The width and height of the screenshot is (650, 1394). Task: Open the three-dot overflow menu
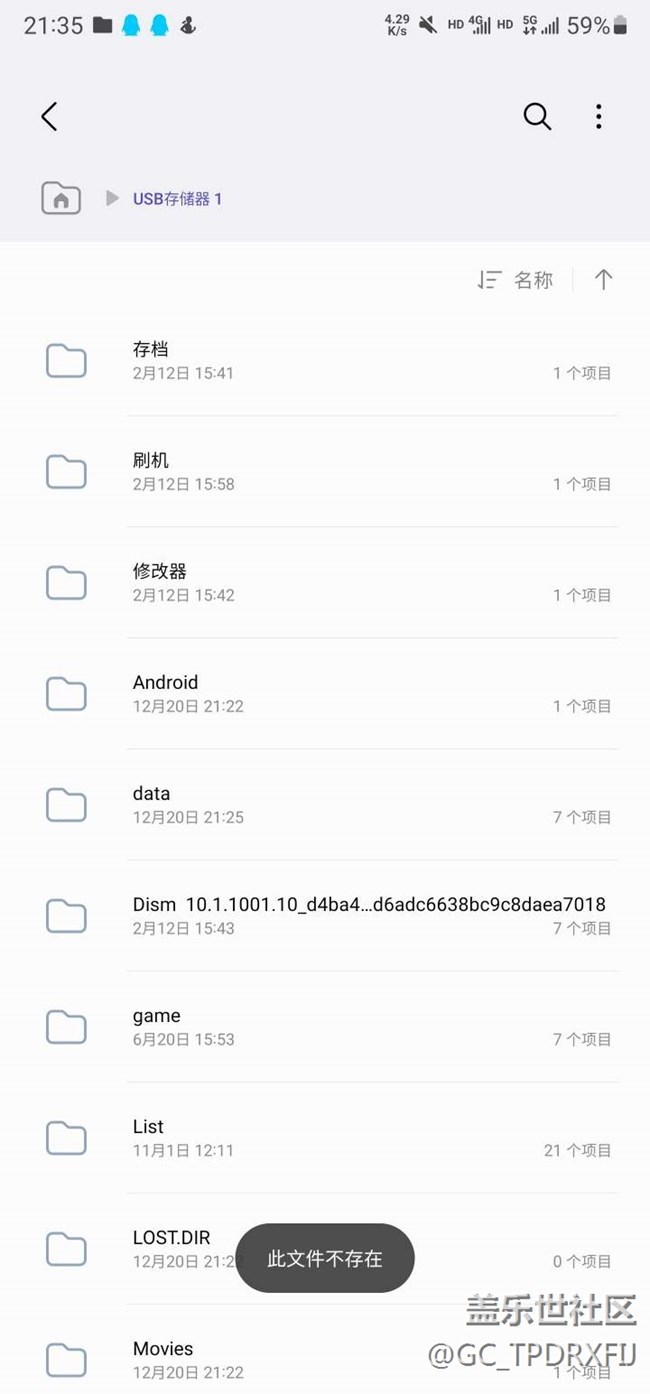tap(598, 117)
